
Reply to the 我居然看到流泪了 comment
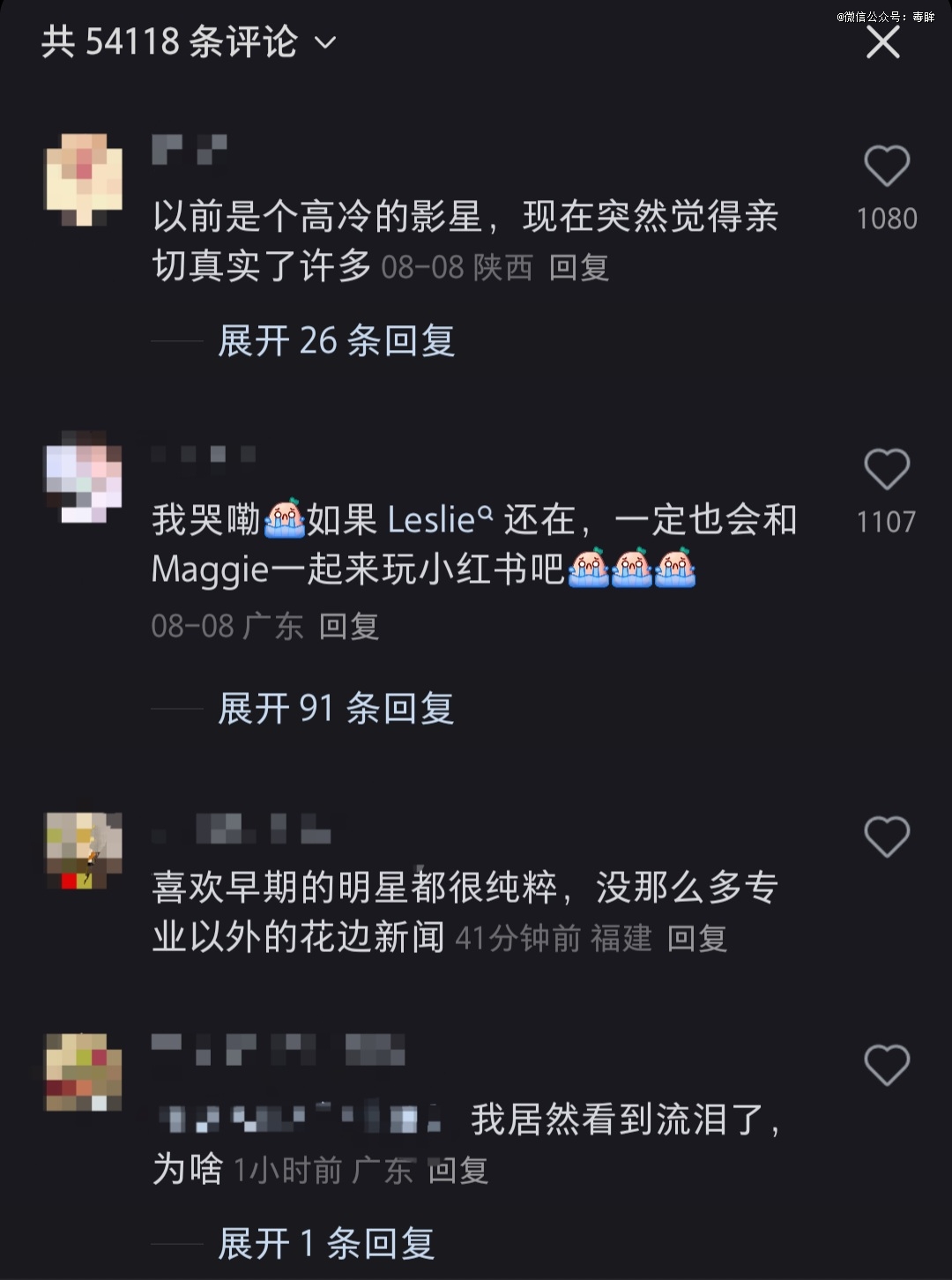click(x=458, y=1171)
